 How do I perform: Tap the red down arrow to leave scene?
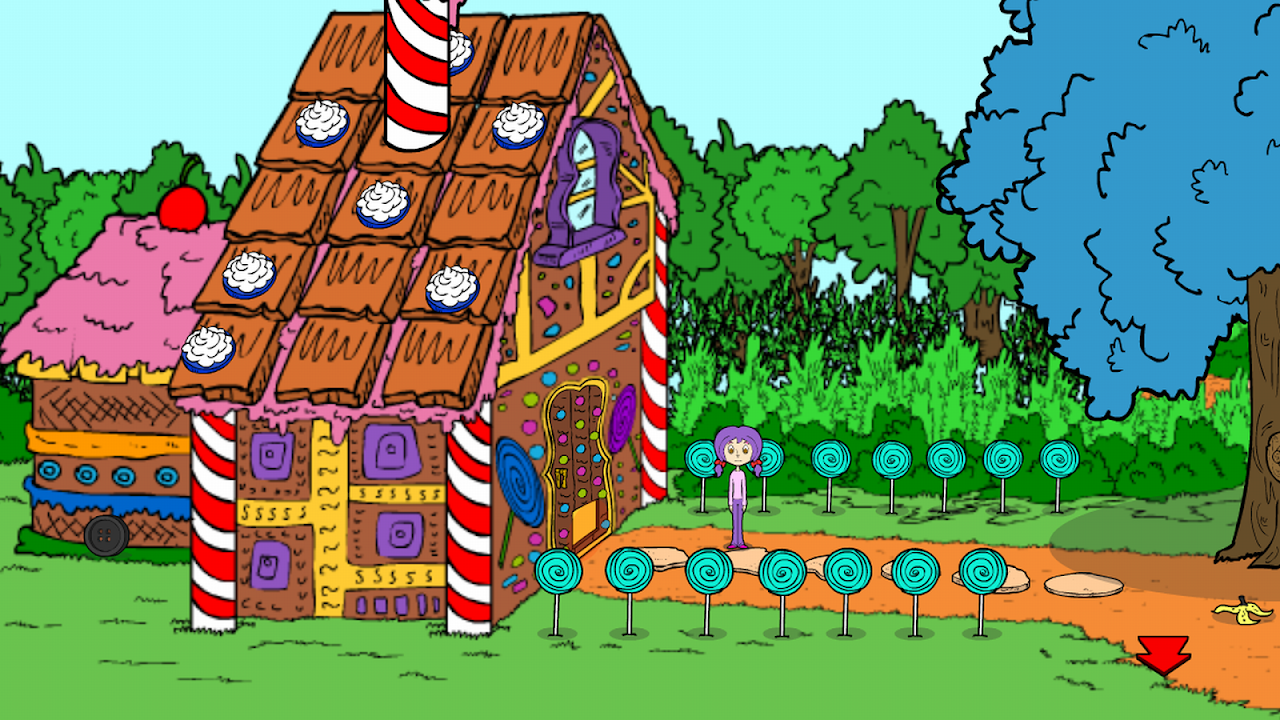(1163, 654)
